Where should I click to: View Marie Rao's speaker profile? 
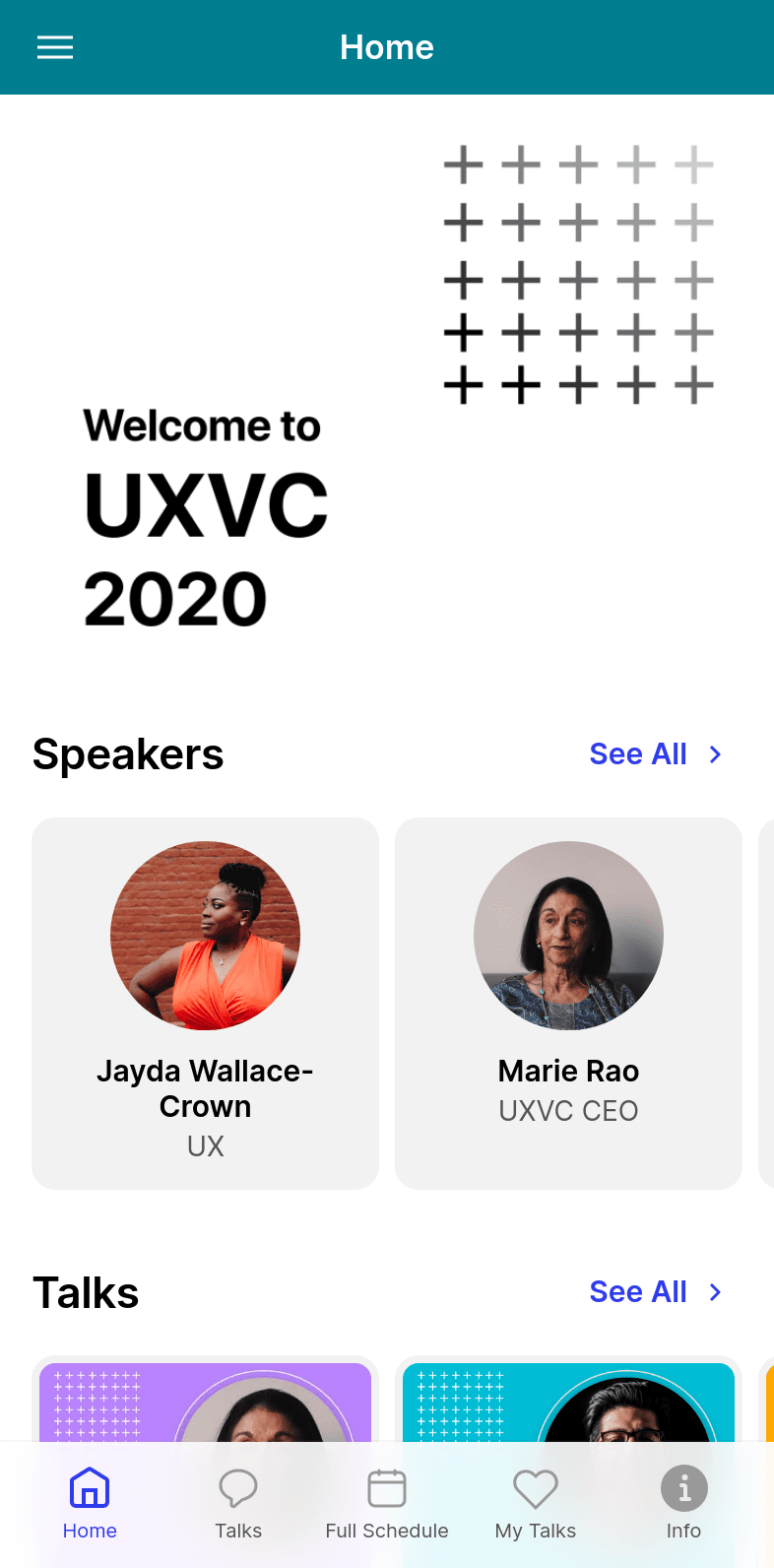(x=568, y=1003)
